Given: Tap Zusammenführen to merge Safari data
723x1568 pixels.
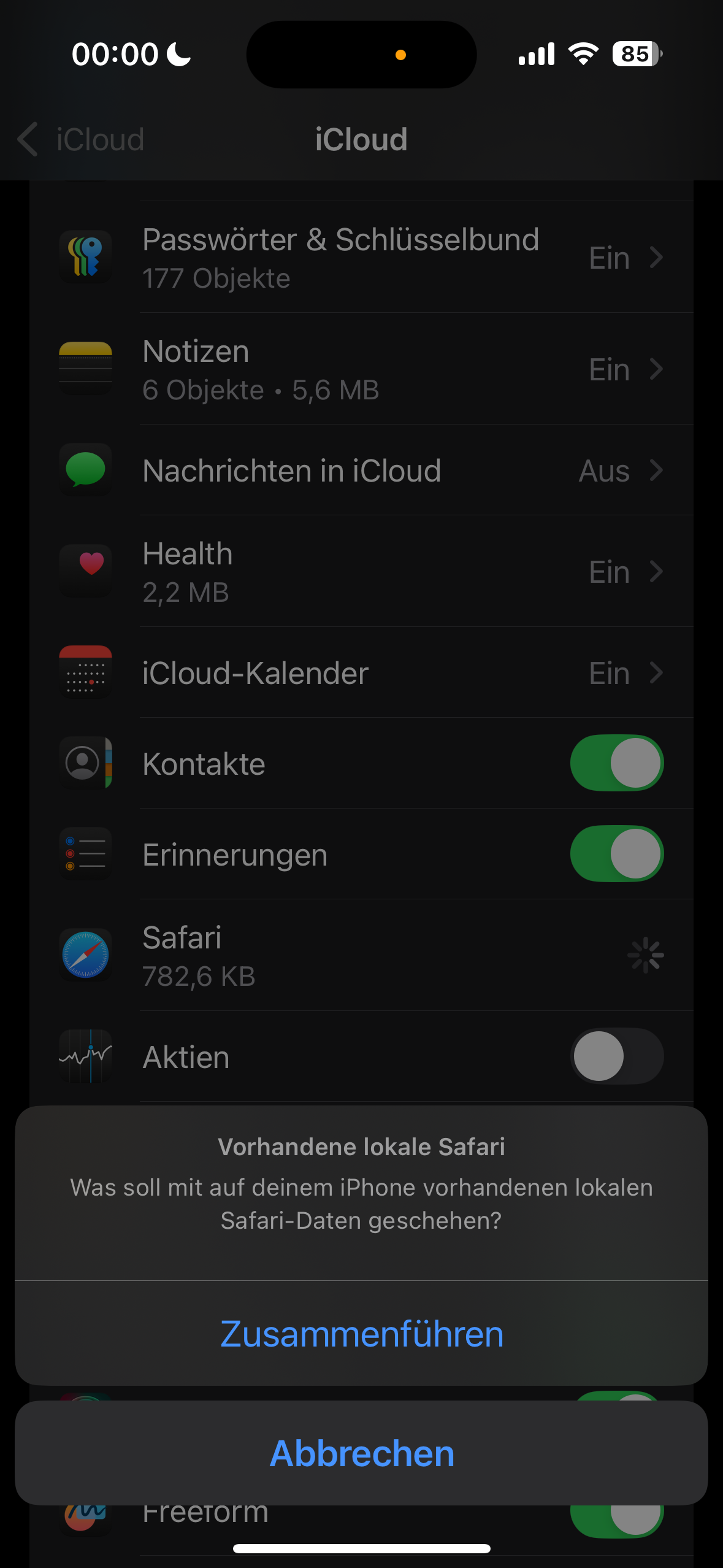Looking at the screenshot, I should click(x=361, y=1334).
